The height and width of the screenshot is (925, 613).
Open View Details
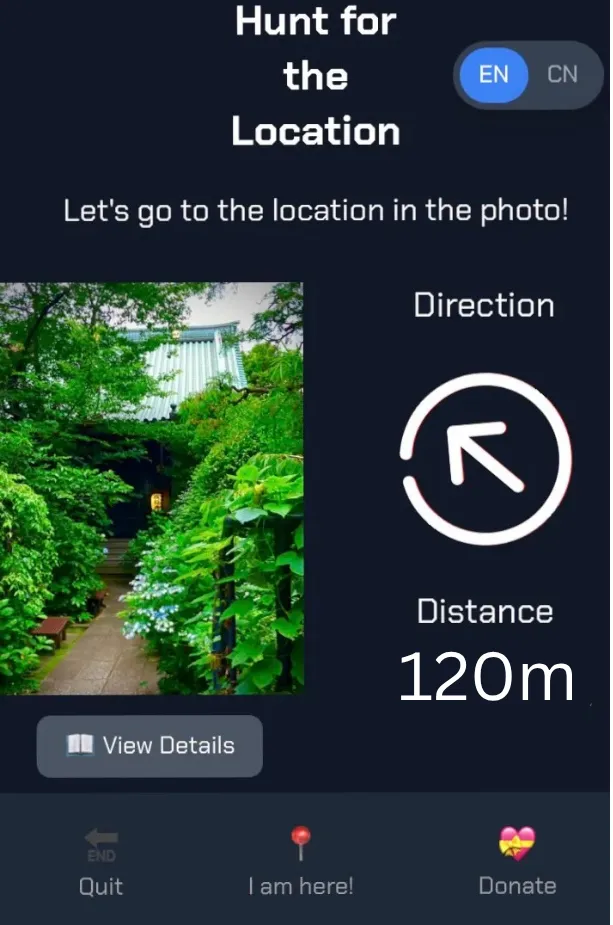[x=150, y=746]
